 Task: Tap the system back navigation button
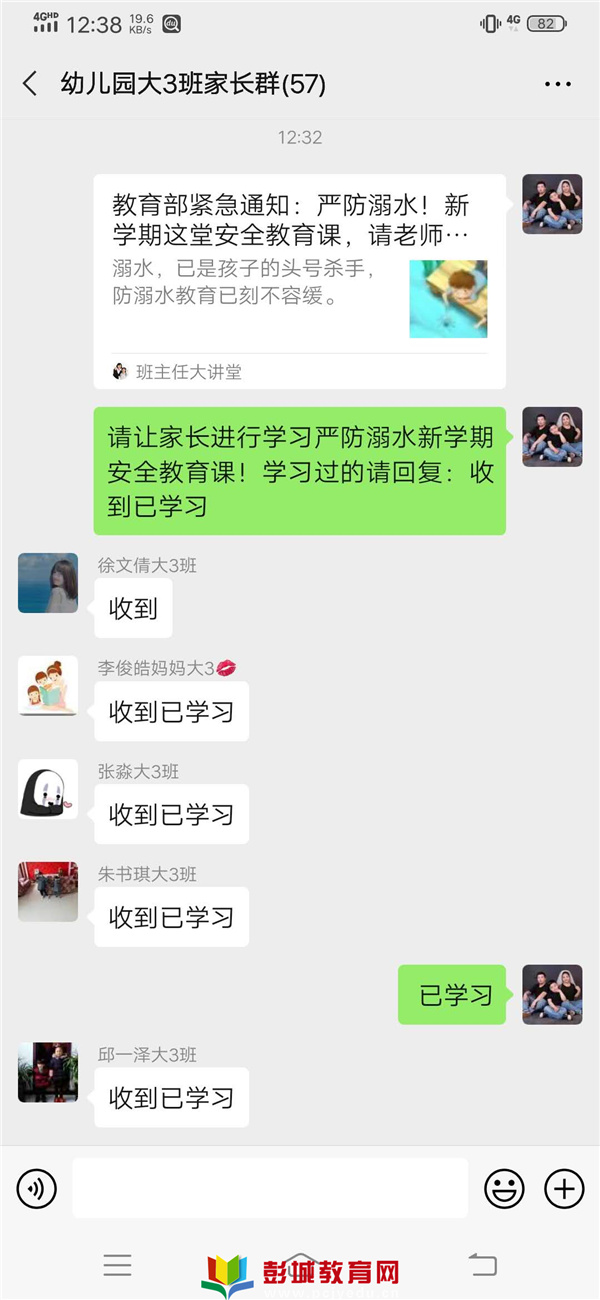click(483, 1265)
